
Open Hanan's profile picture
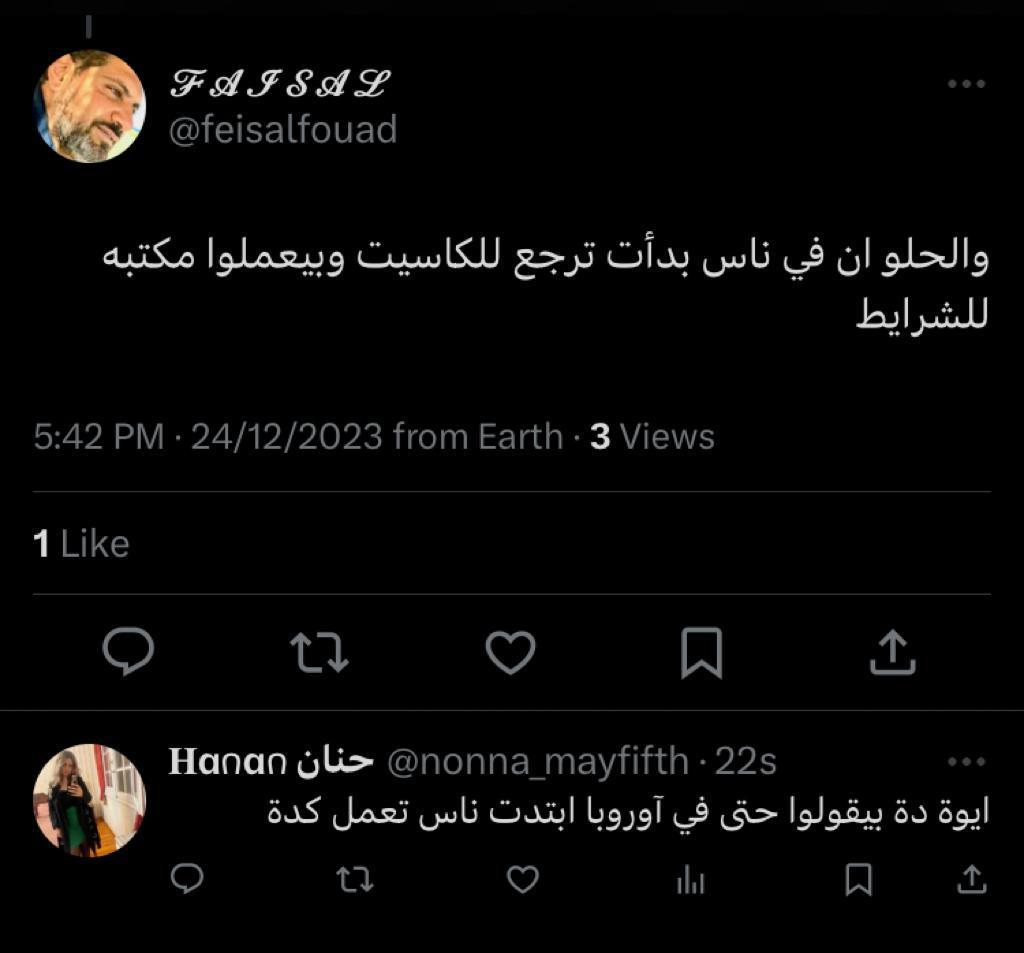point(89,800)
